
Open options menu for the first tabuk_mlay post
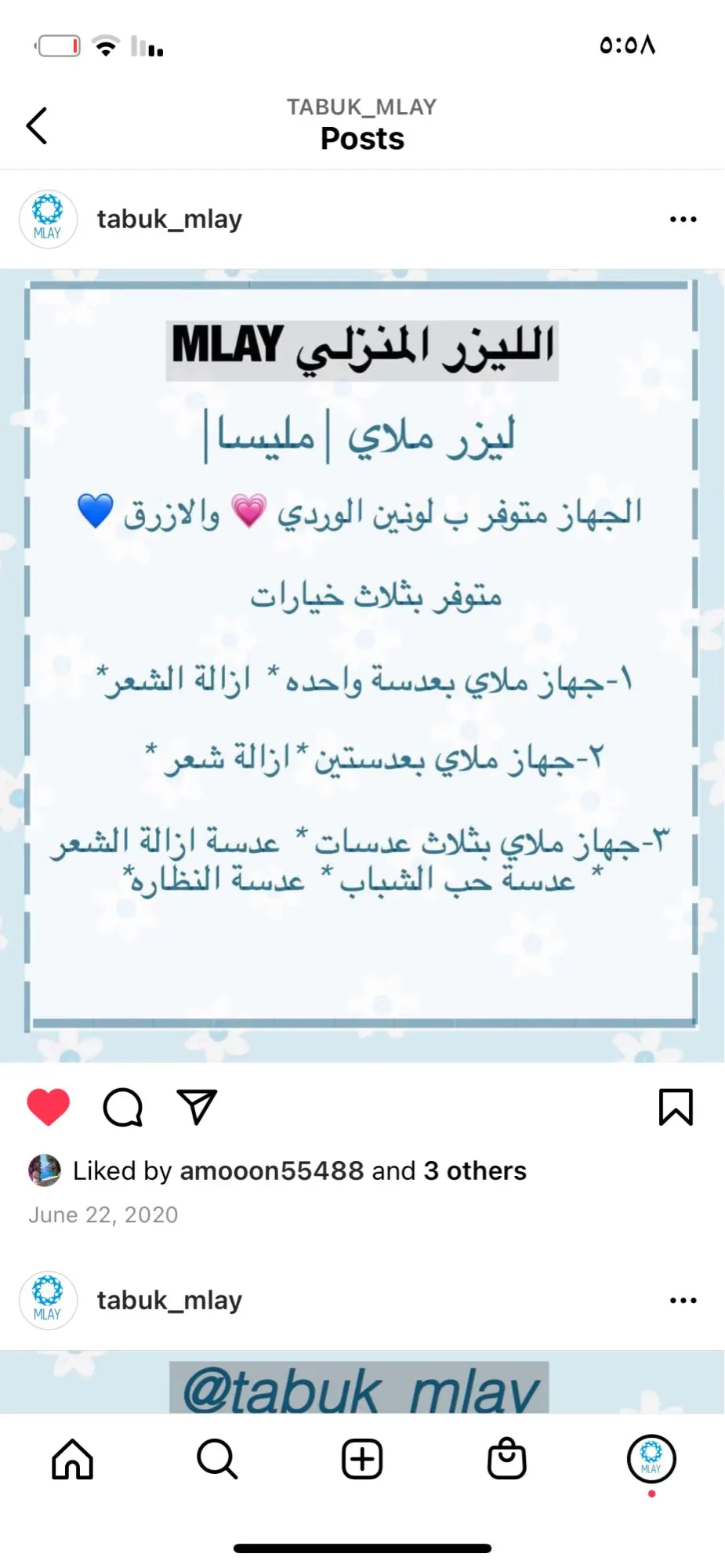[x=683, y=220]
